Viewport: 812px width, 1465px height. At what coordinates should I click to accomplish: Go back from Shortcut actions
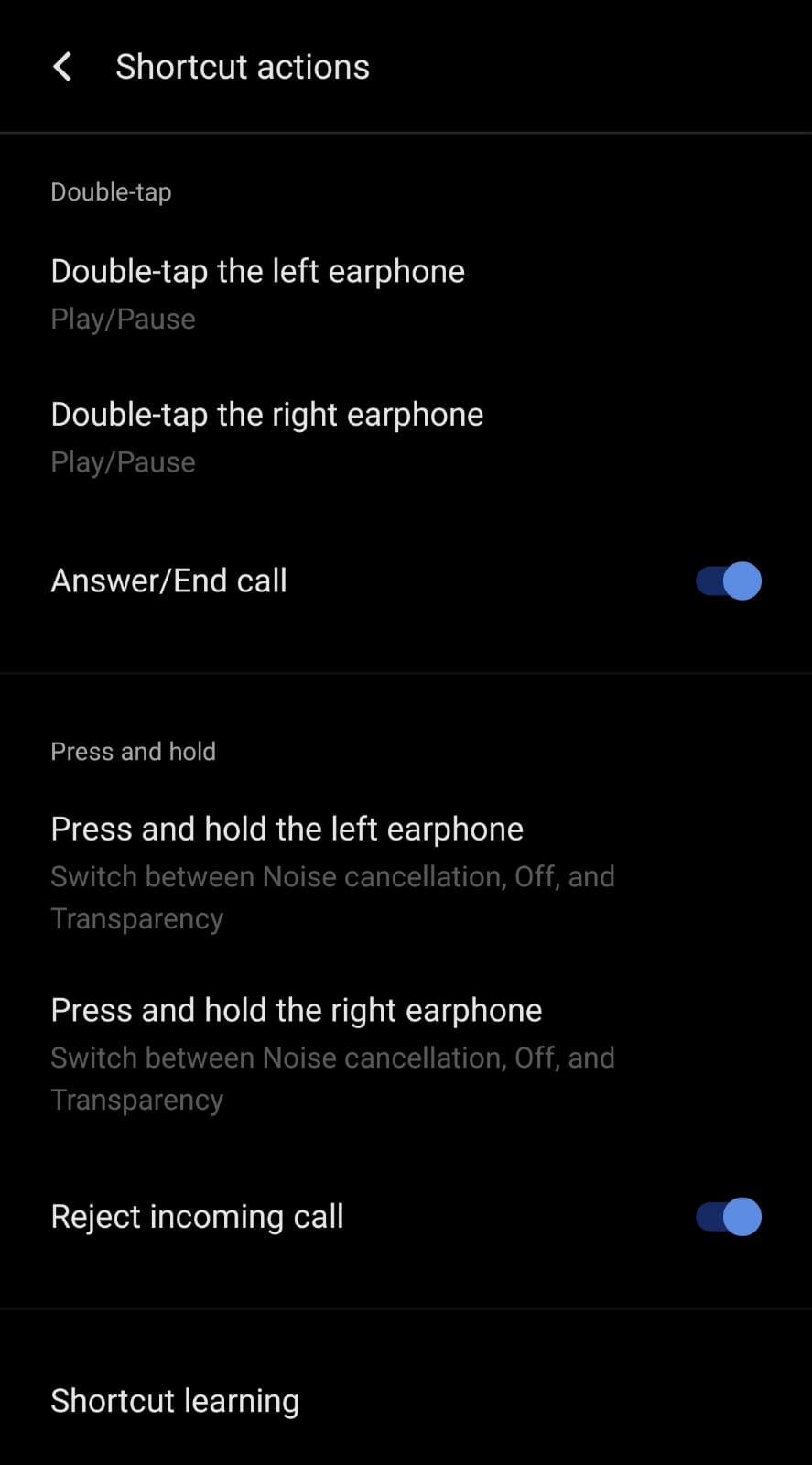(62, 67)
